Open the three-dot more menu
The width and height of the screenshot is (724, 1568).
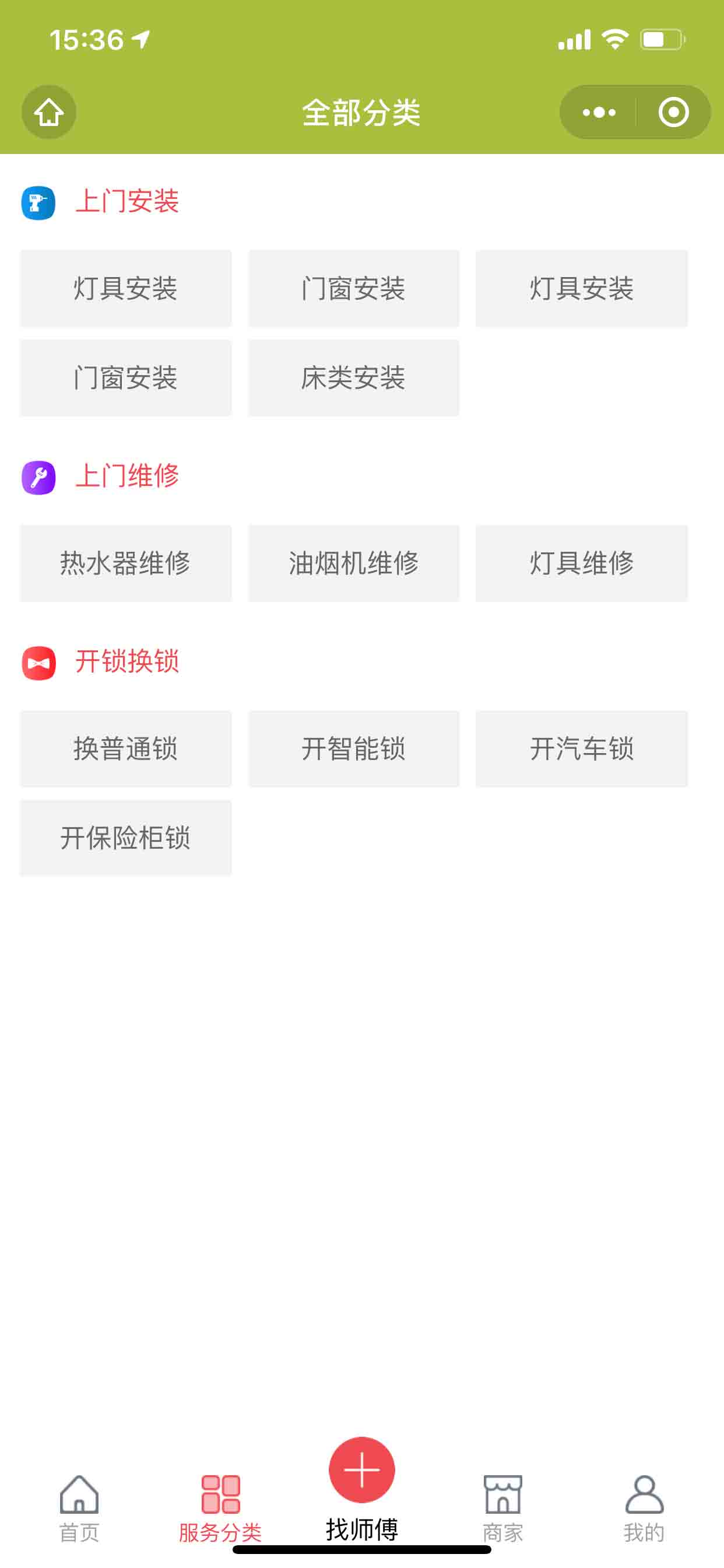coord(599,112)
